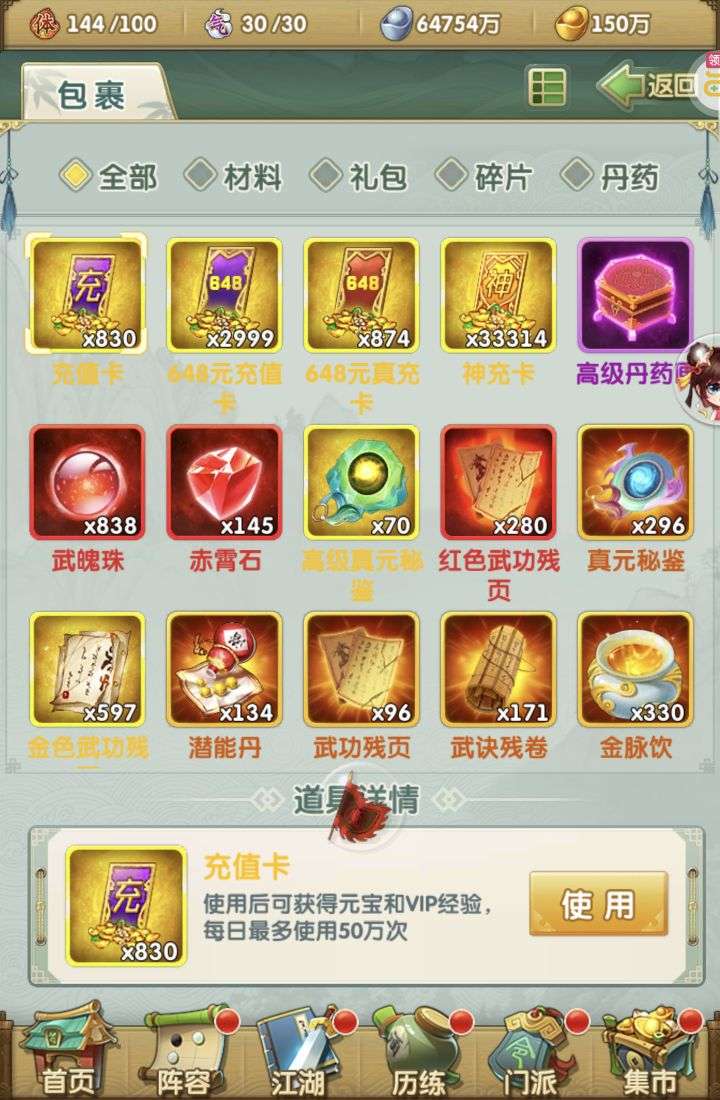Use the selected 充值卡 item
The image size is (720, 1100).
(597, 906)
